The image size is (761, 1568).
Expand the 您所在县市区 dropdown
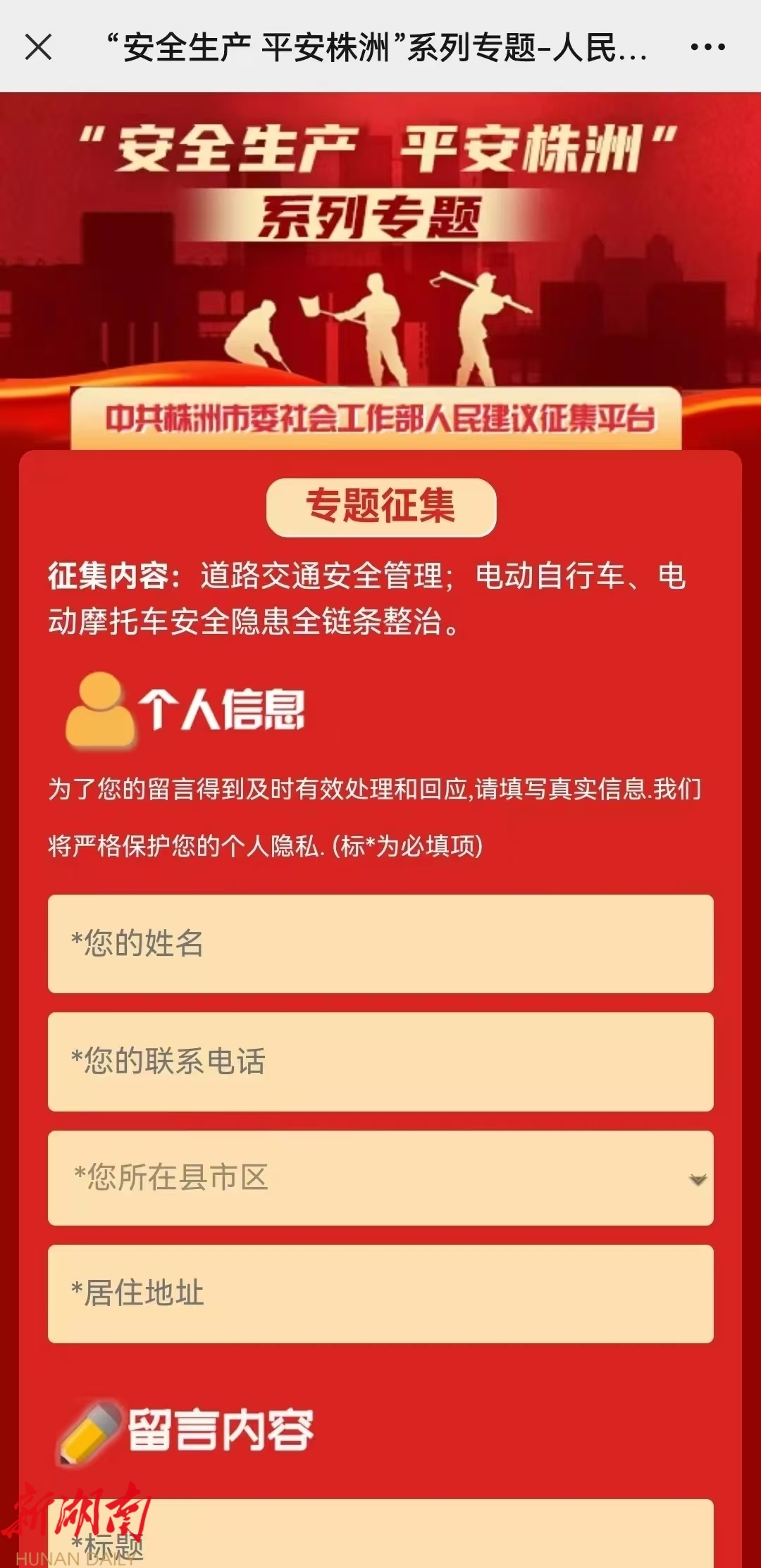(x=380, y=1178)
